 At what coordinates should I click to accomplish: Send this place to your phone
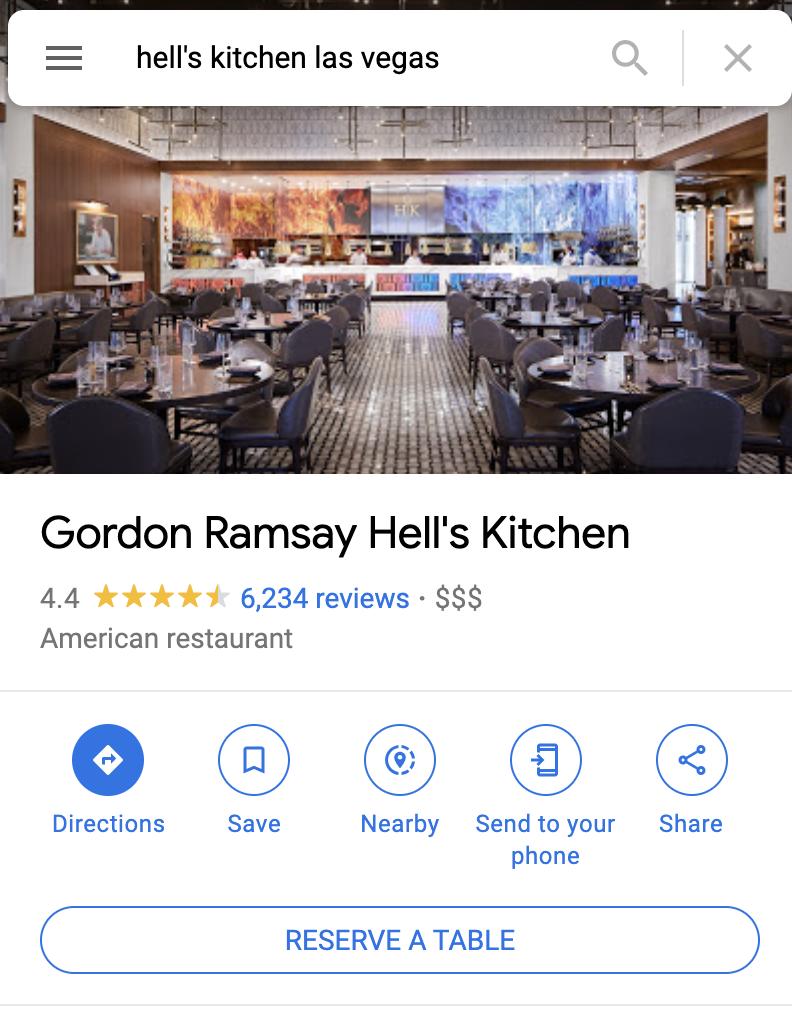(x=545, y=761)
